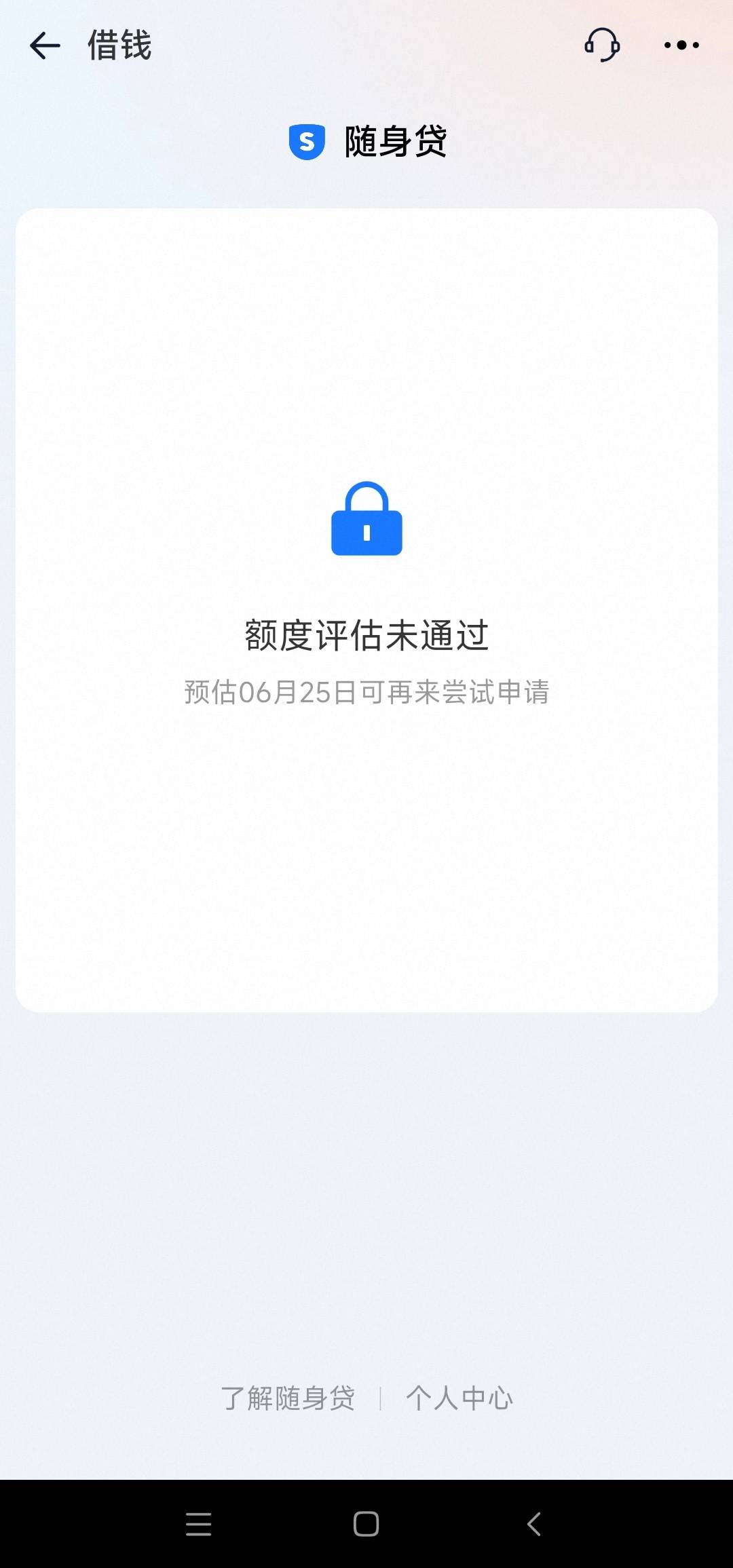The image size is (733, 1568).
Task: Tap the system home button
Action: pos(366,1524)
